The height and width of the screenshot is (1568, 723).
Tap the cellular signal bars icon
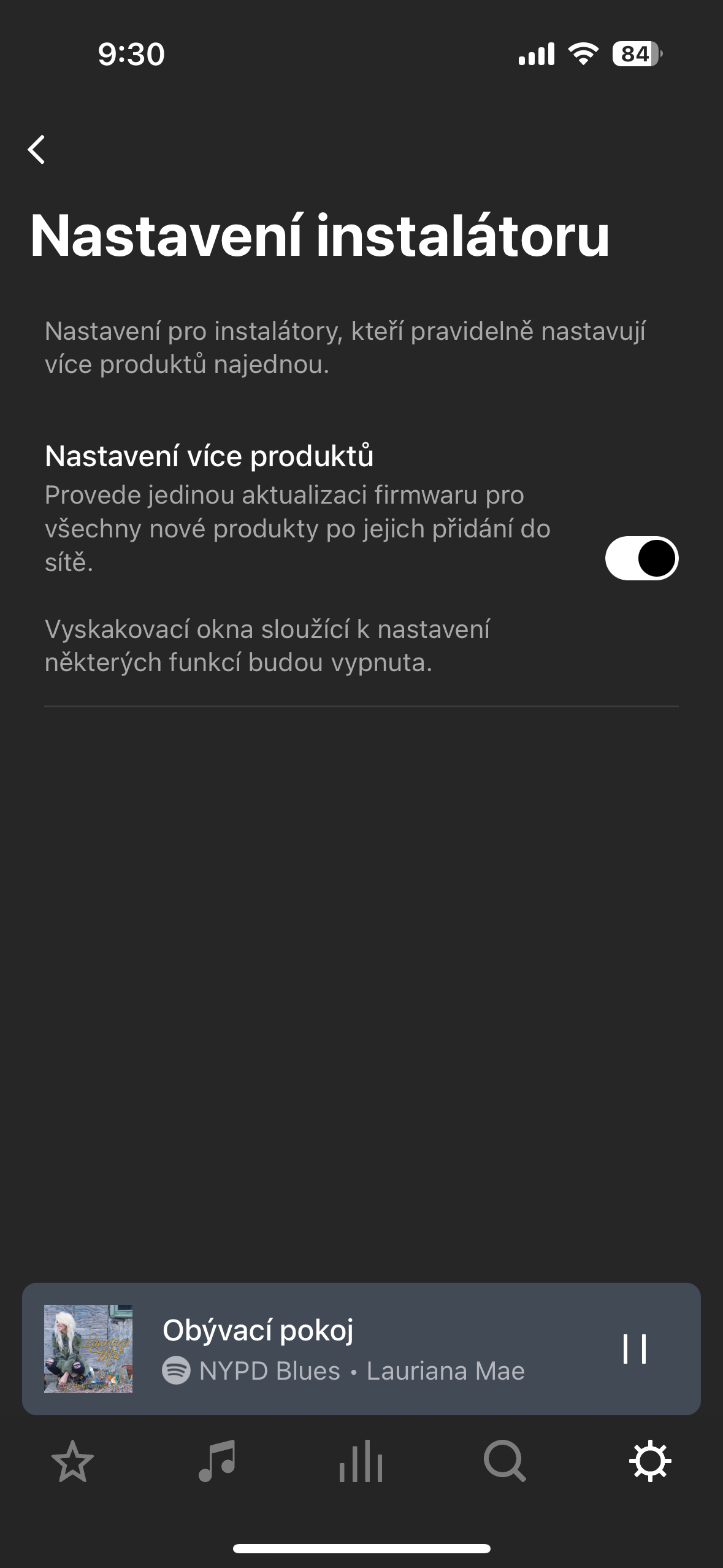(x=537, y=55)
